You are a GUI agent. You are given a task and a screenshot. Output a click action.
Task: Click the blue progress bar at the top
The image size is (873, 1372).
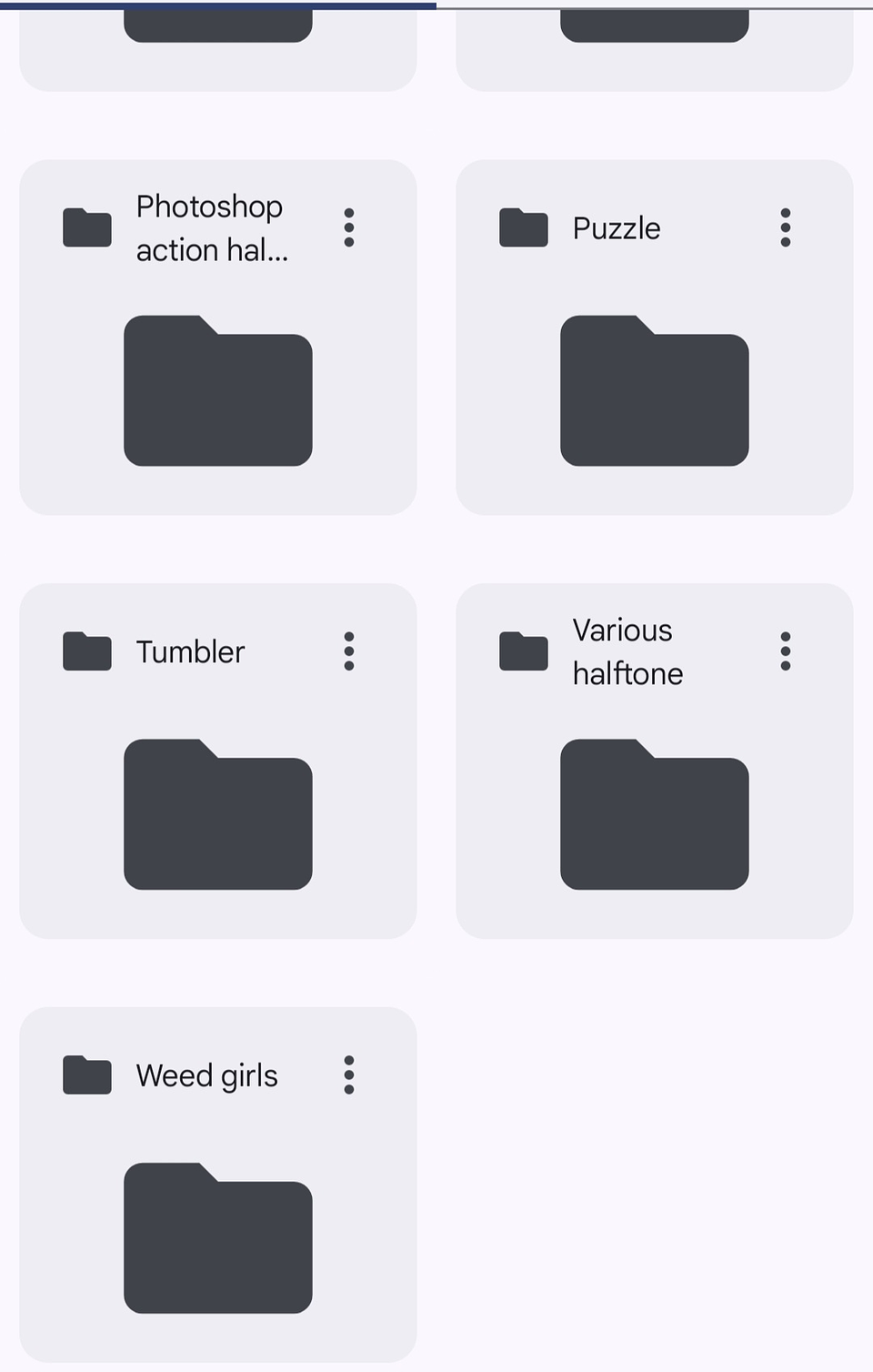[218, 4]
